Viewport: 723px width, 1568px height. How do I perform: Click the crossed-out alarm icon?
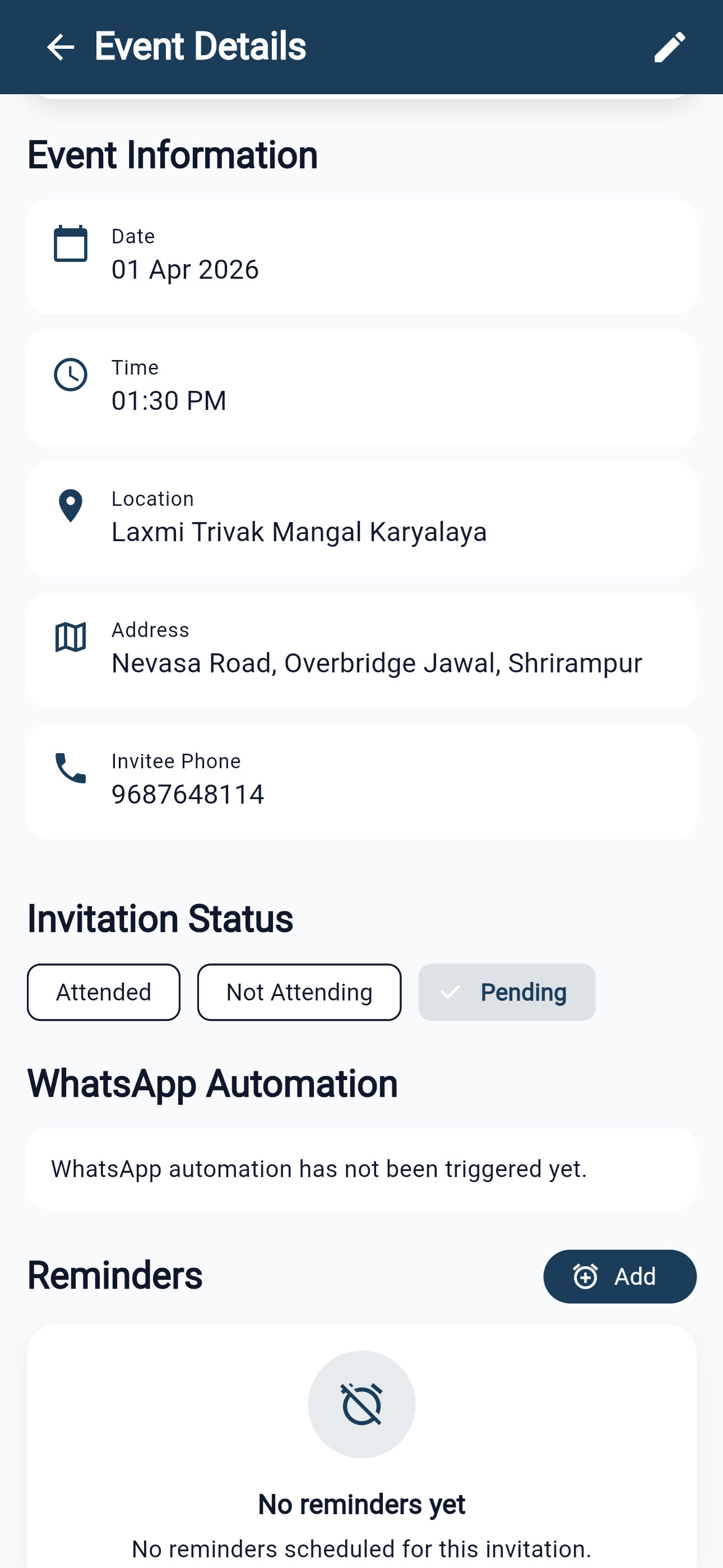(361, 1403)
